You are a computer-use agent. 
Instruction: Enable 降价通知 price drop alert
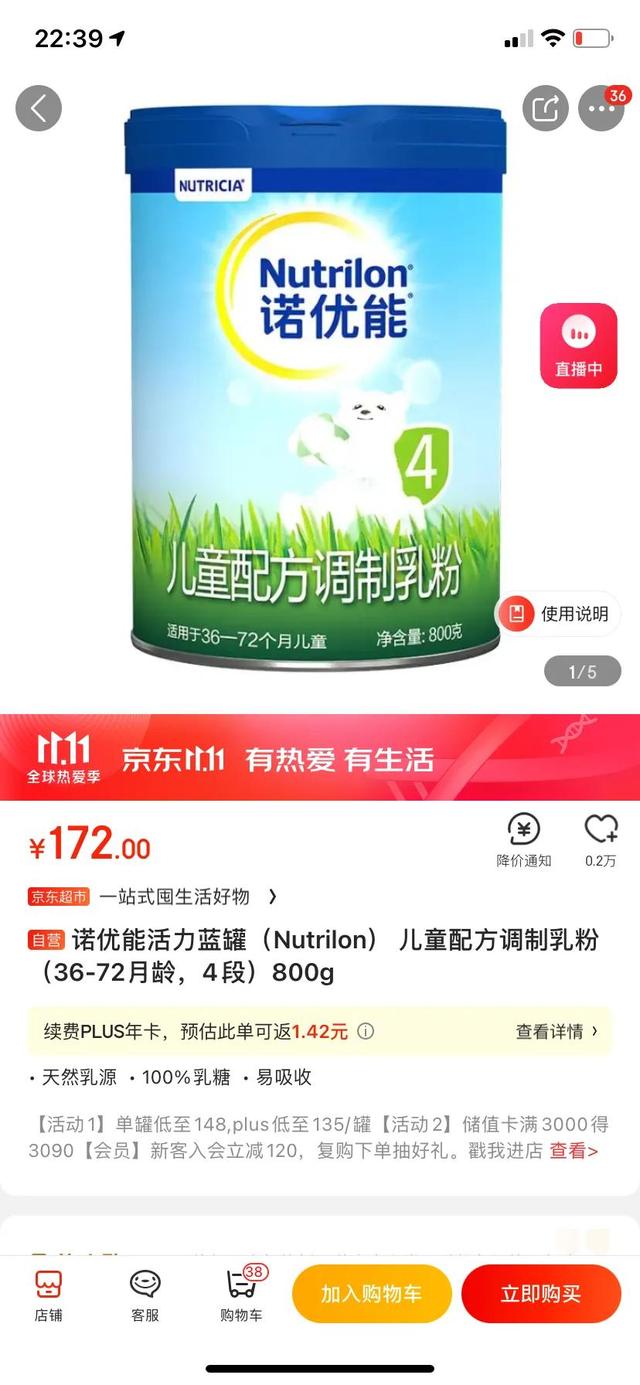(524, 840)
